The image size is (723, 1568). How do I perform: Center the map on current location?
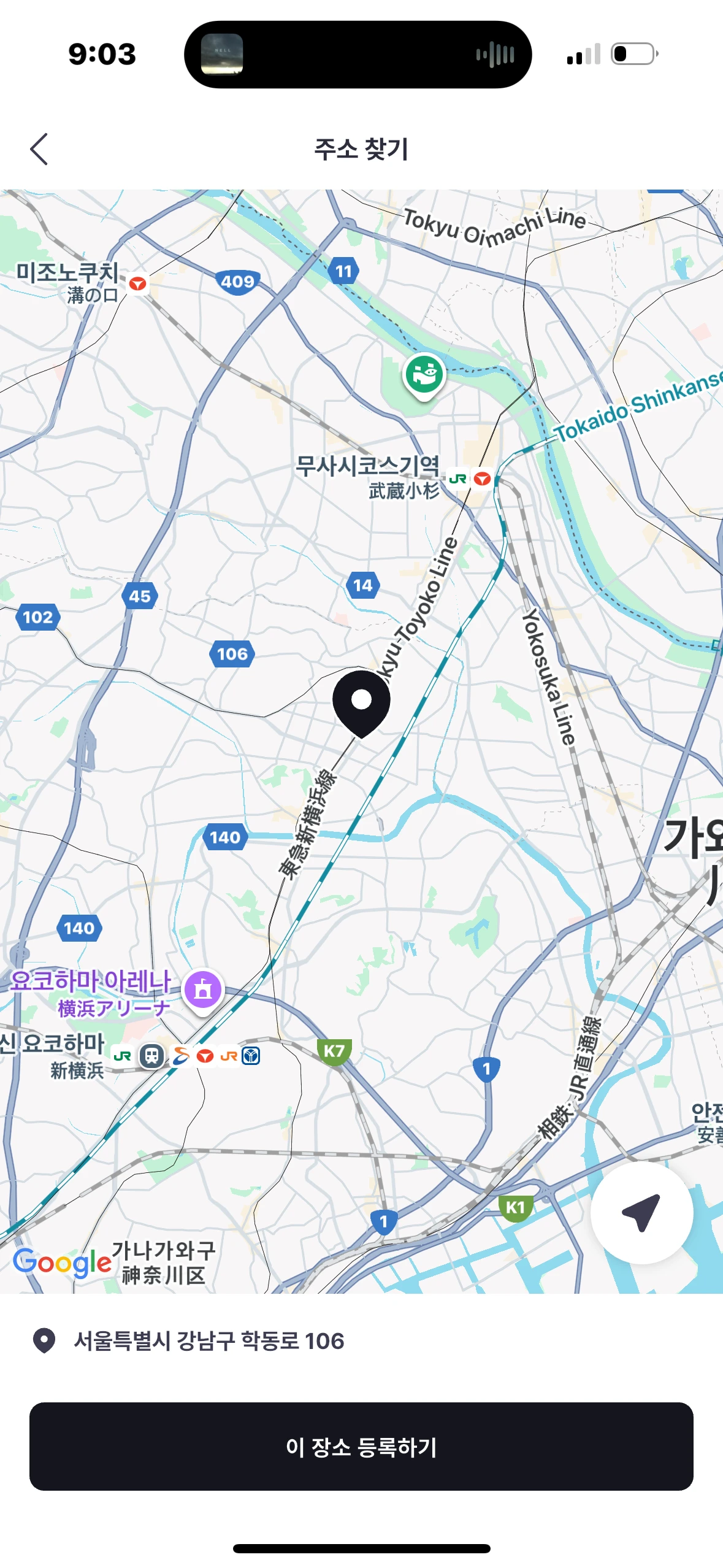[x=641, y=1212]
